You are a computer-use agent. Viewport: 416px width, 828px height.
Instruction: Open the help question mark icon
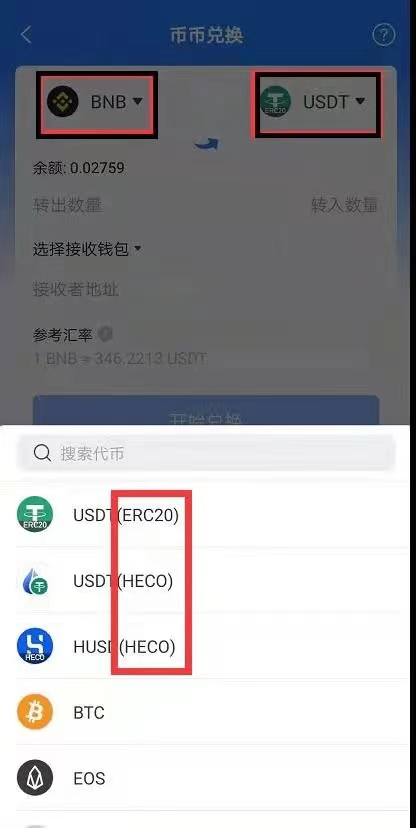pyautogui.click(x=383, y=35)
